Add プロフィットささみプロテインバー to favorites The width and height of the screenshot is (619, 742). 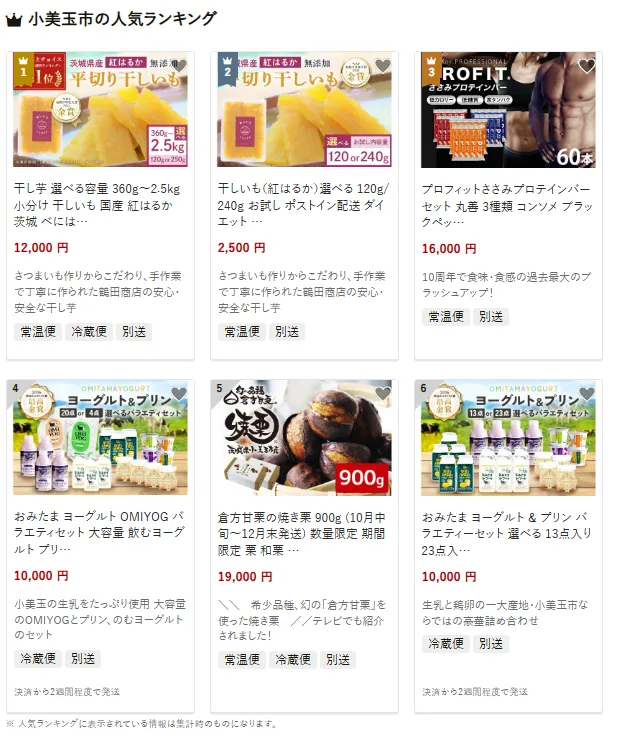586,67
